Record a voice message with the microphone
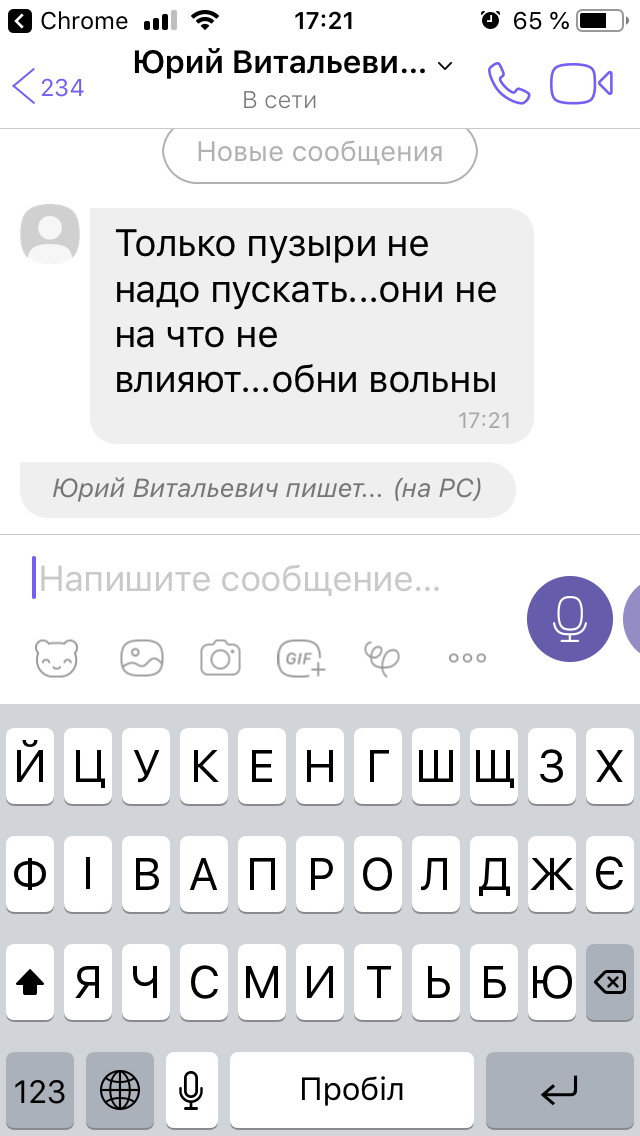The width and height of the screenshot is (640, 1136). click(570, 618)
